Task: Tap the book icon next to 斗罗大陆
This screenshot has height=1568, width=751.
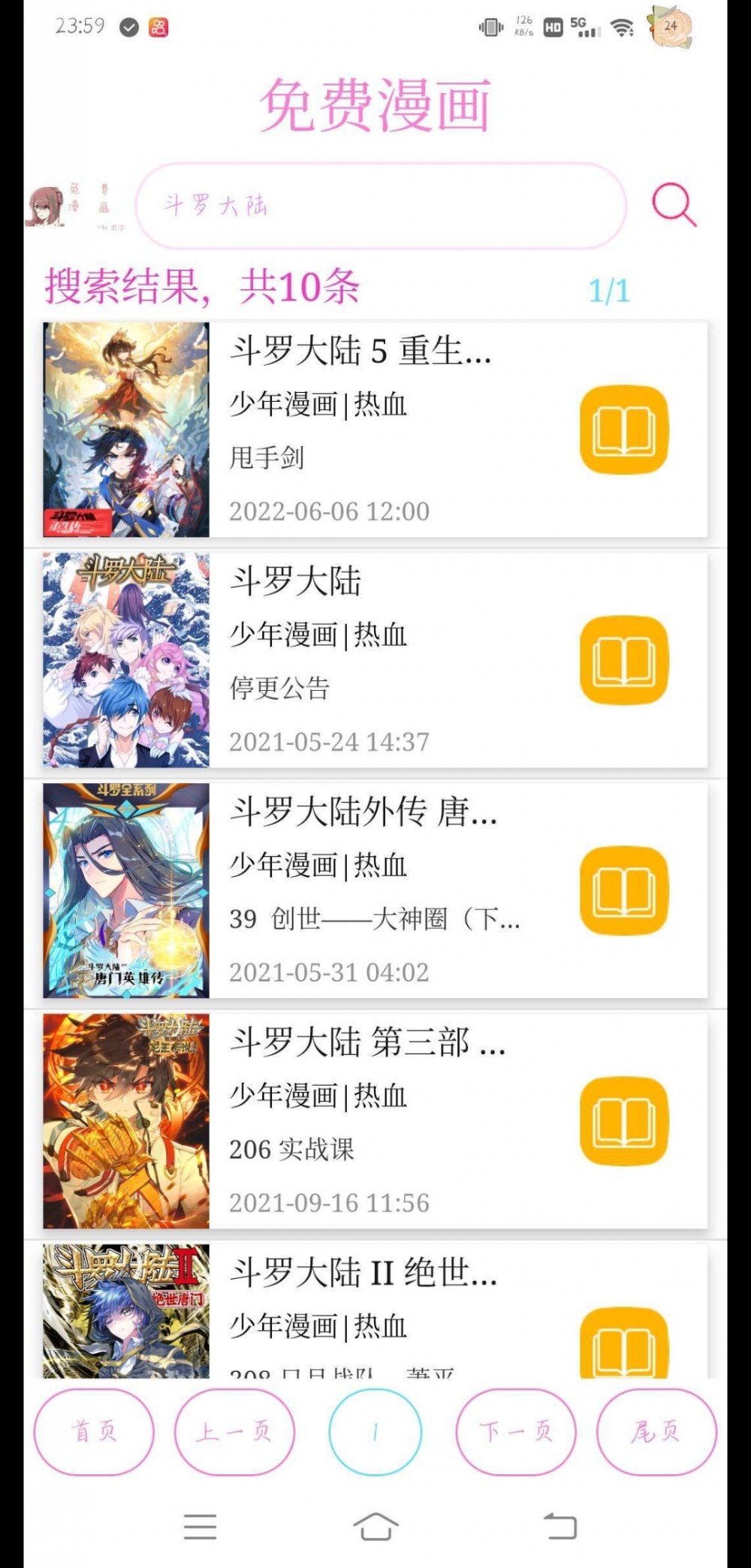Action: pyautogui.click(x=626, y=657)
